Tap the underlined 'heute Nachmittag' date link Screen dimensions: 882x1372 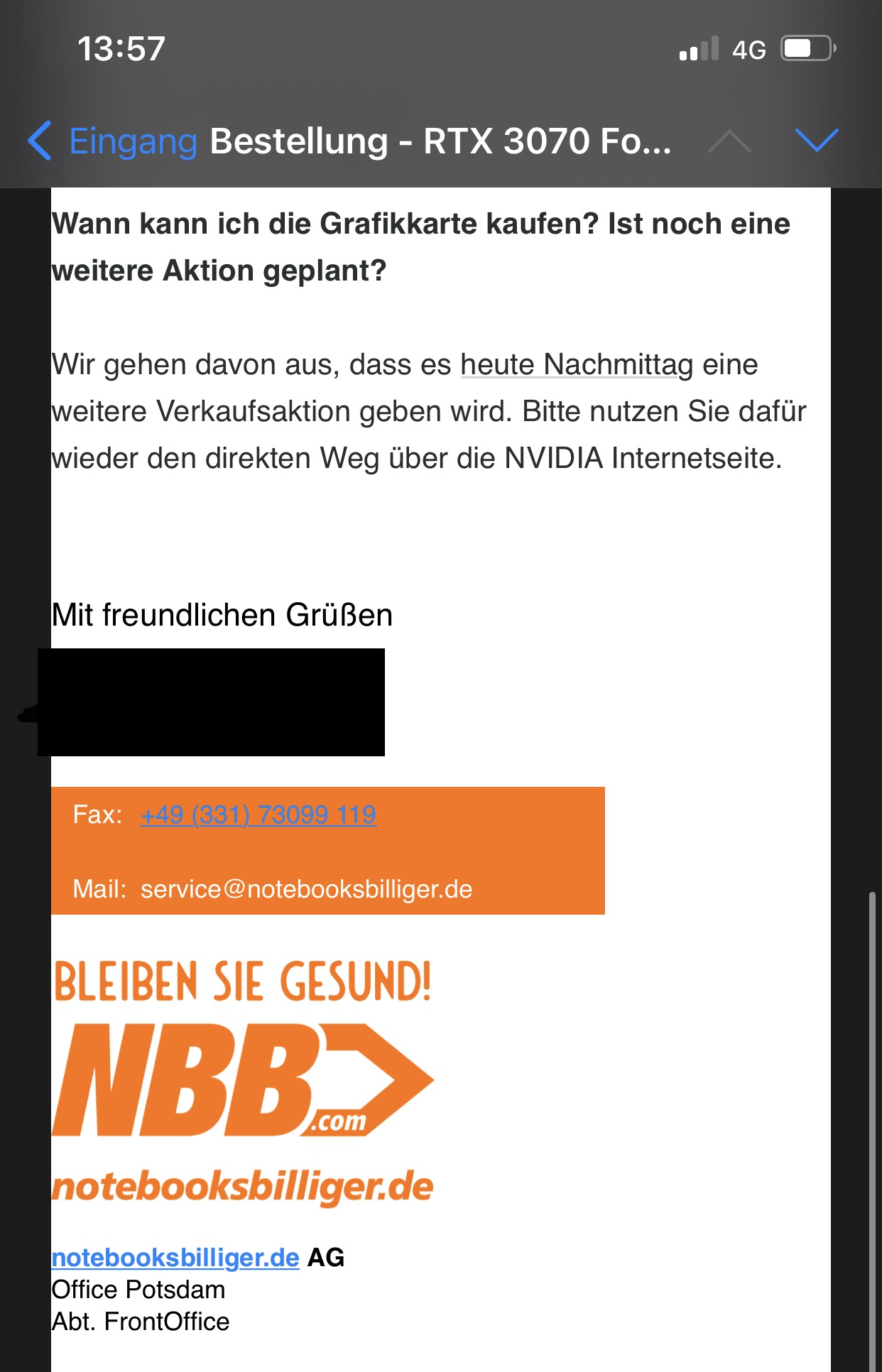pos(577,365)
